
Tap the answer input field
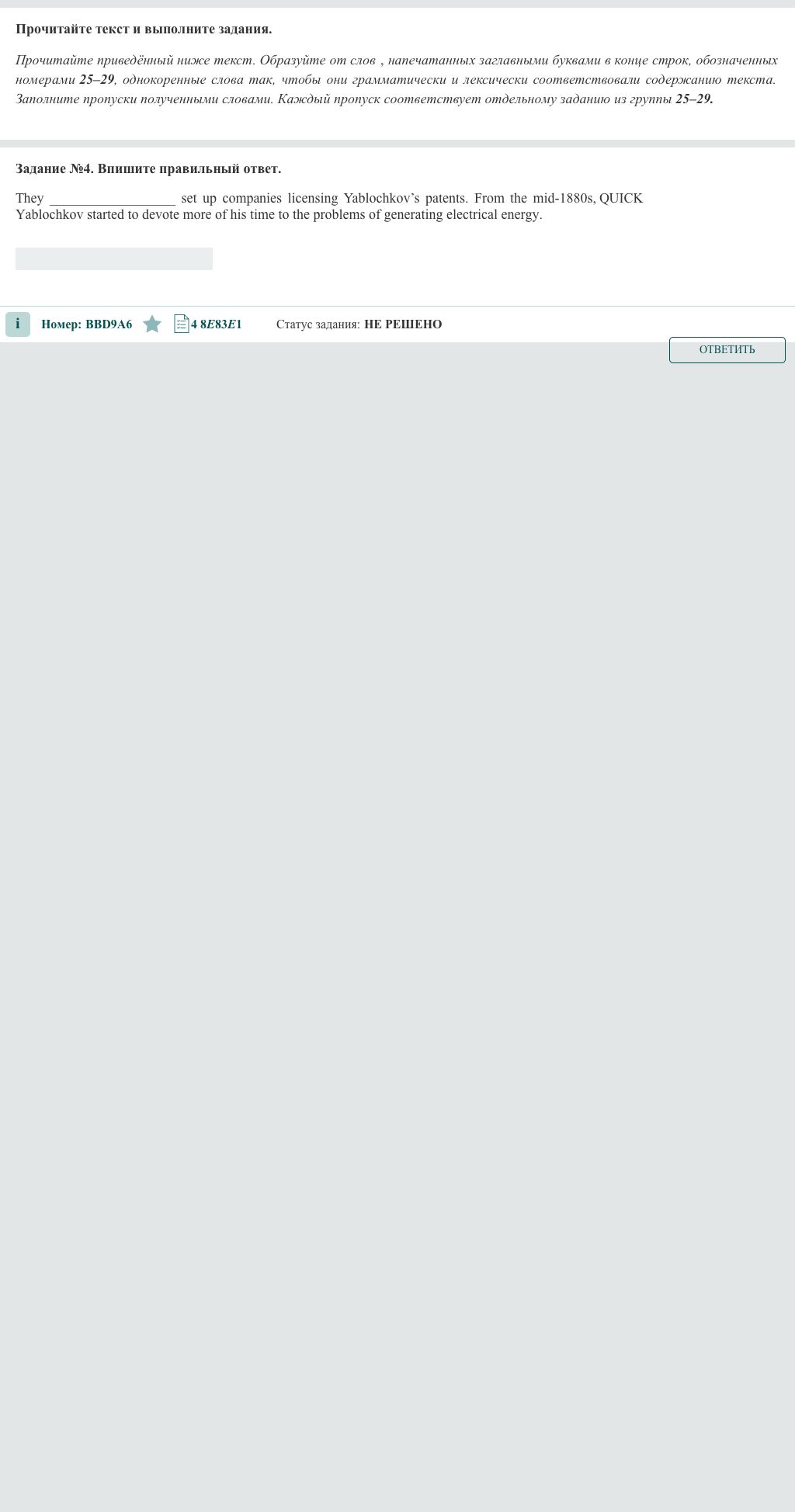click(114, 258)
